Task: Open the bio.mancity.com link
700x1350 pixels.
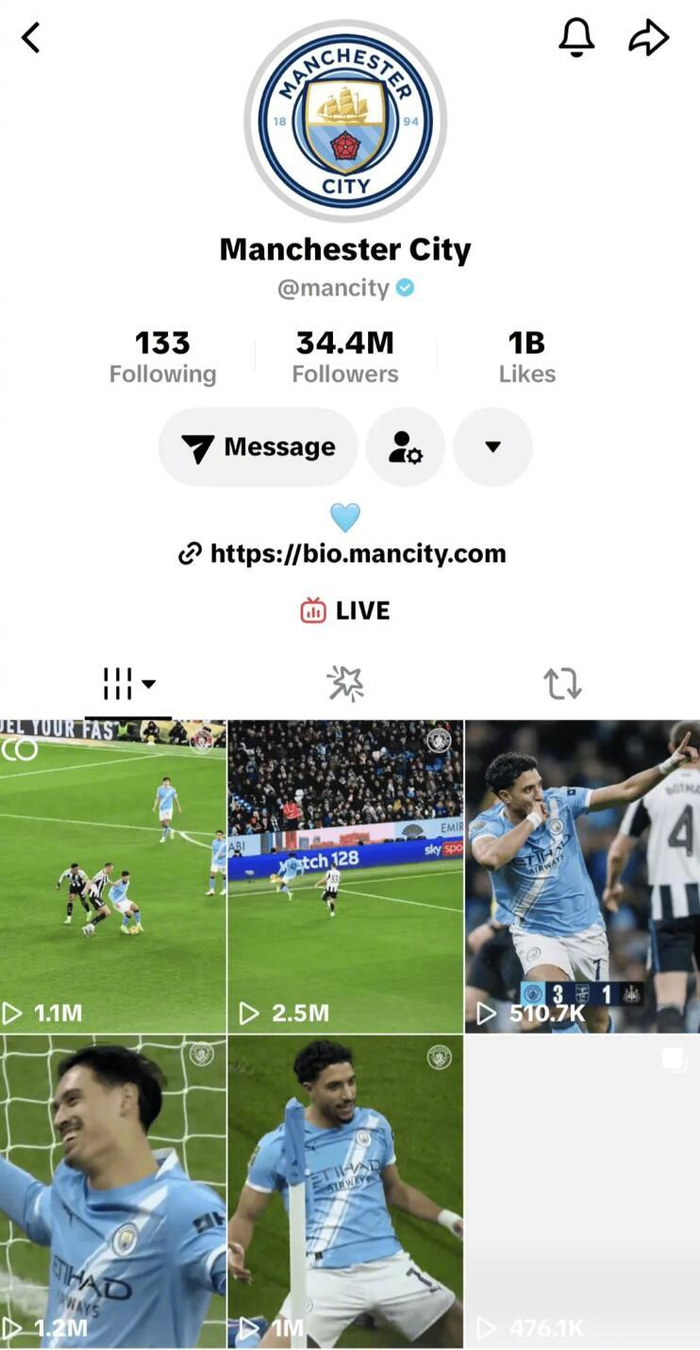Action: tap(342, 554)
